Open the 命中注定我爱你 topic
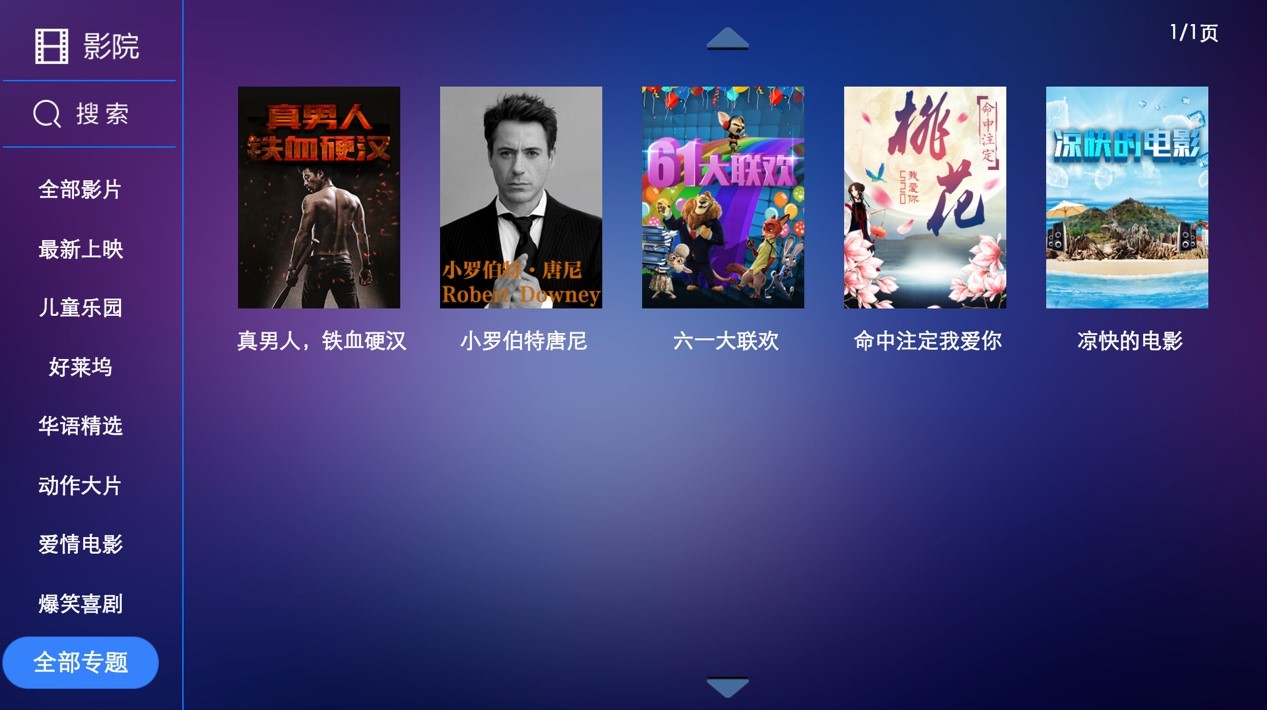The width and height of the screenshot is (1267, 710). pyautogui.click(x=925, y=198)
